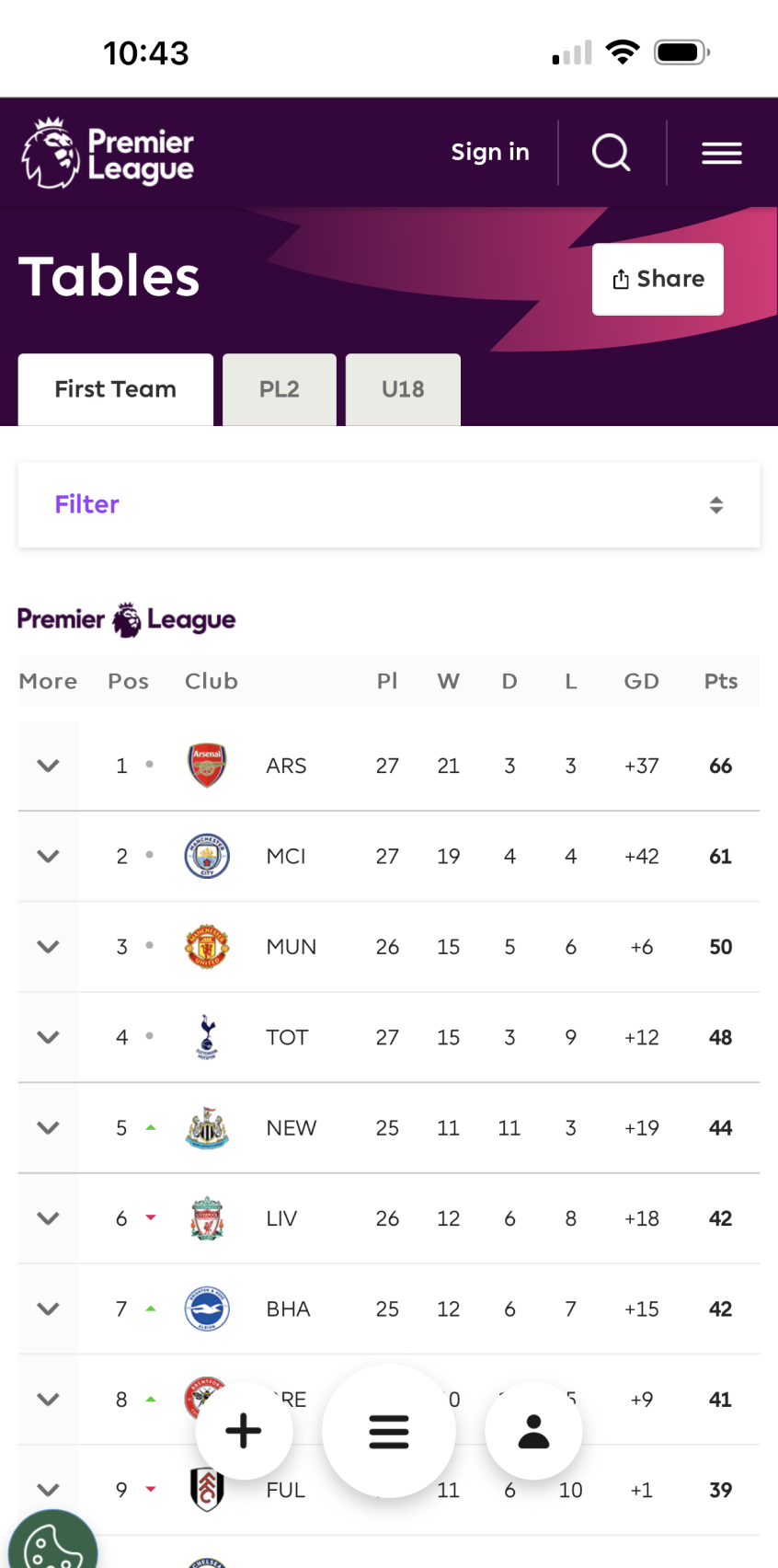
Task: Switch to the PL2 tab
Action: coord(280,389)
